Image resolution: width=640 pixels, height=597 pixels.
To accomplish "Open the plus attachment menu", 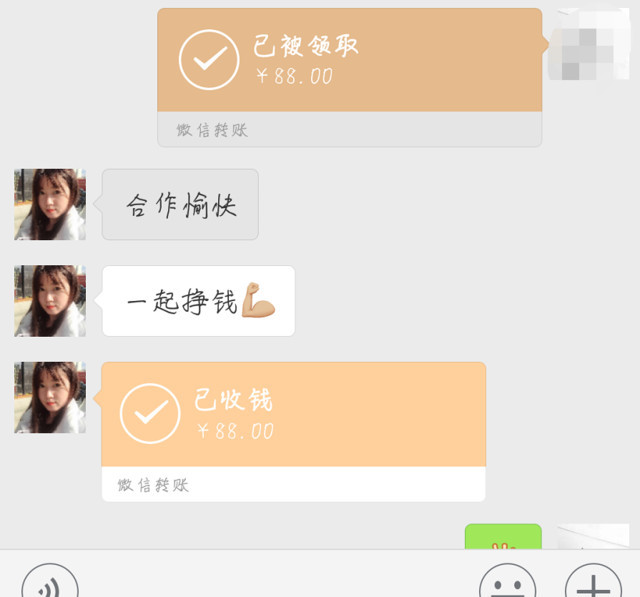I will coord(593,581).
